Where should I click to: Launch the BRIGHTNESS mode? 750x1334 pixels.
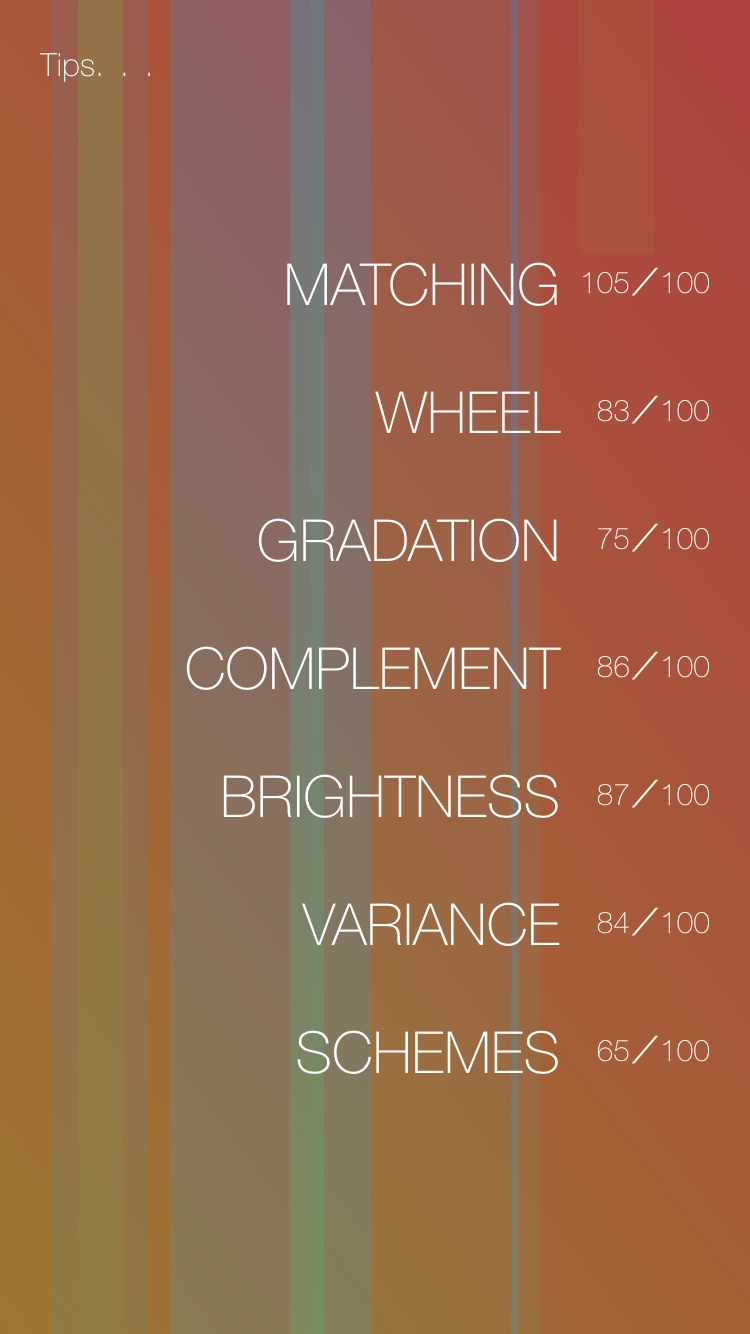point(389,797)
